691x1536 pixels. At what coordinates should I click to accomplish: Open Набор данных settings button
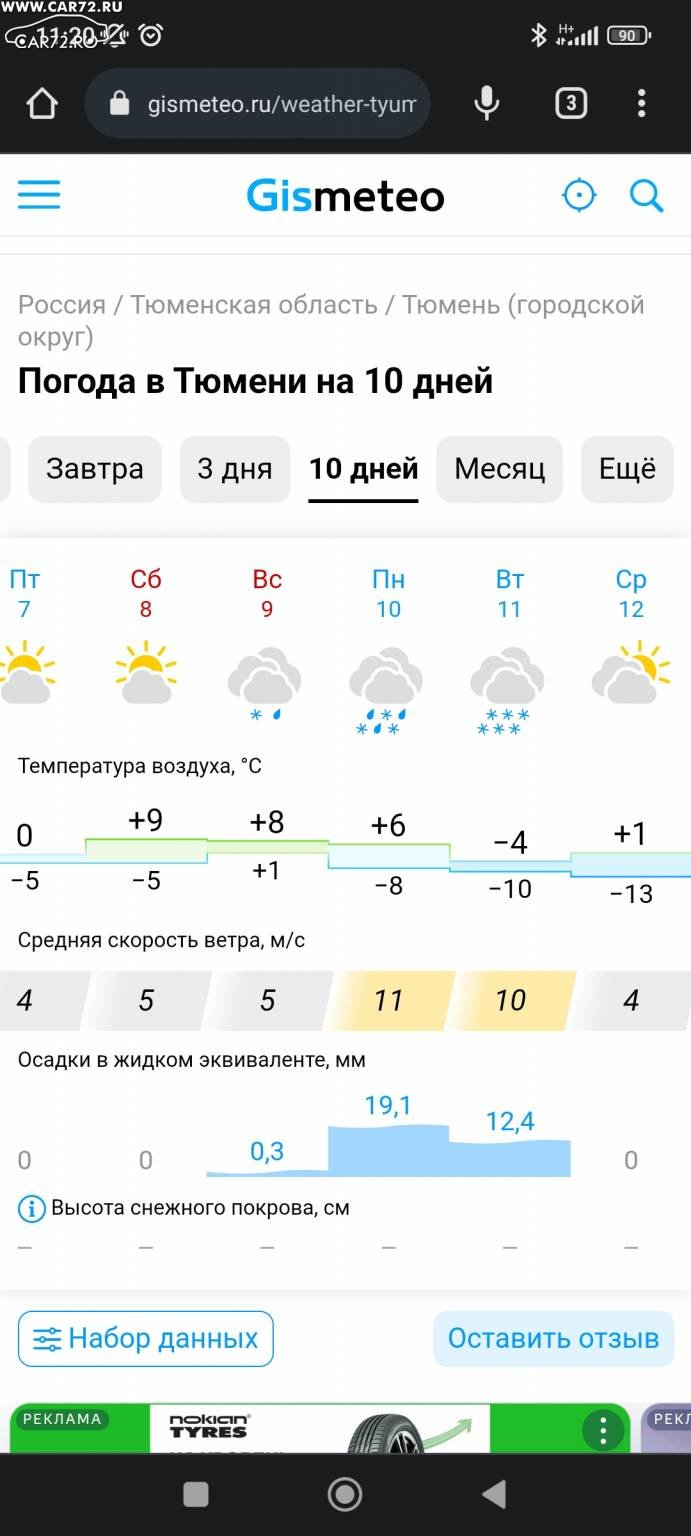point(146,1338)
